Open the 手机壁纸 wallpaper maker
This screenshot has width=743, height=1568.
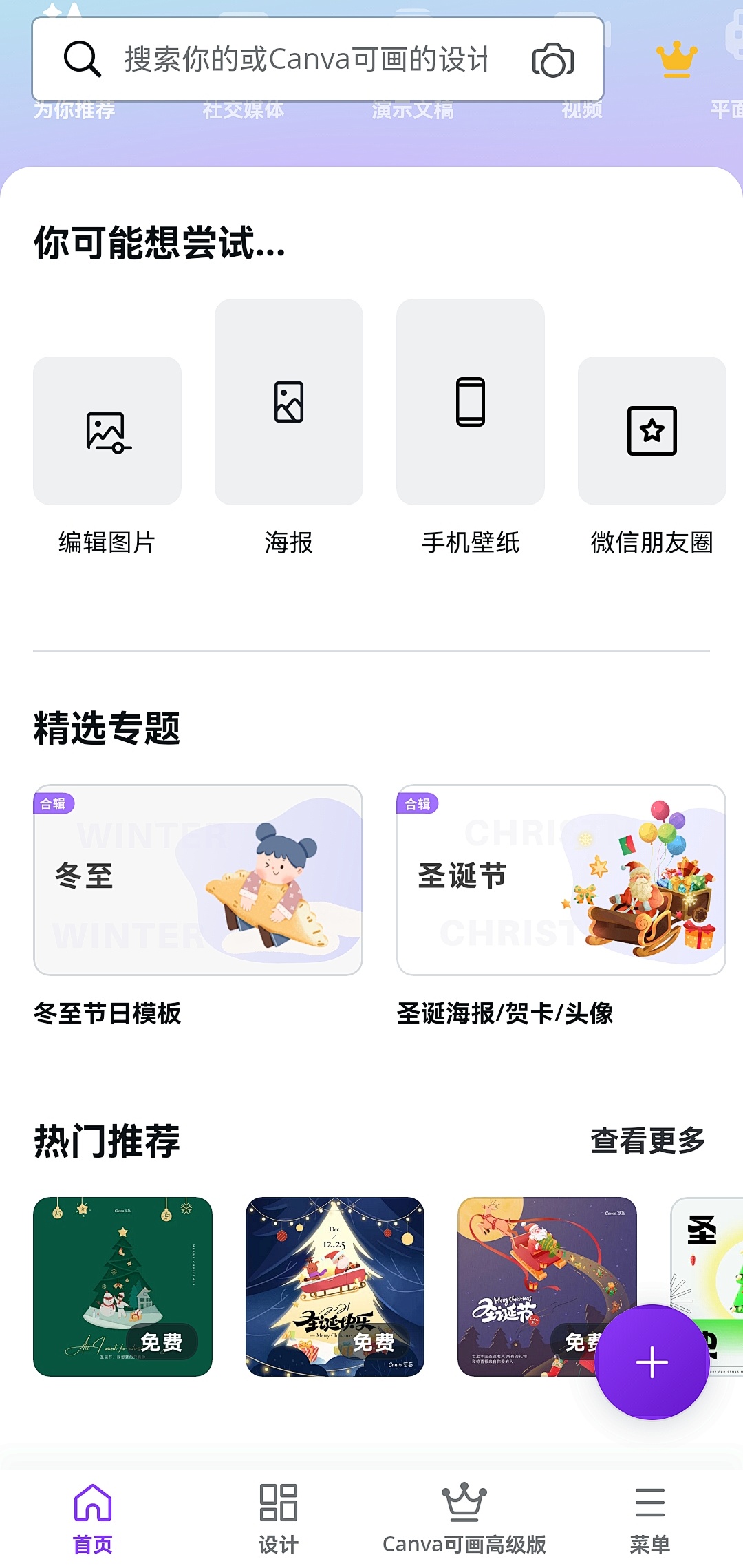point(470,401)
